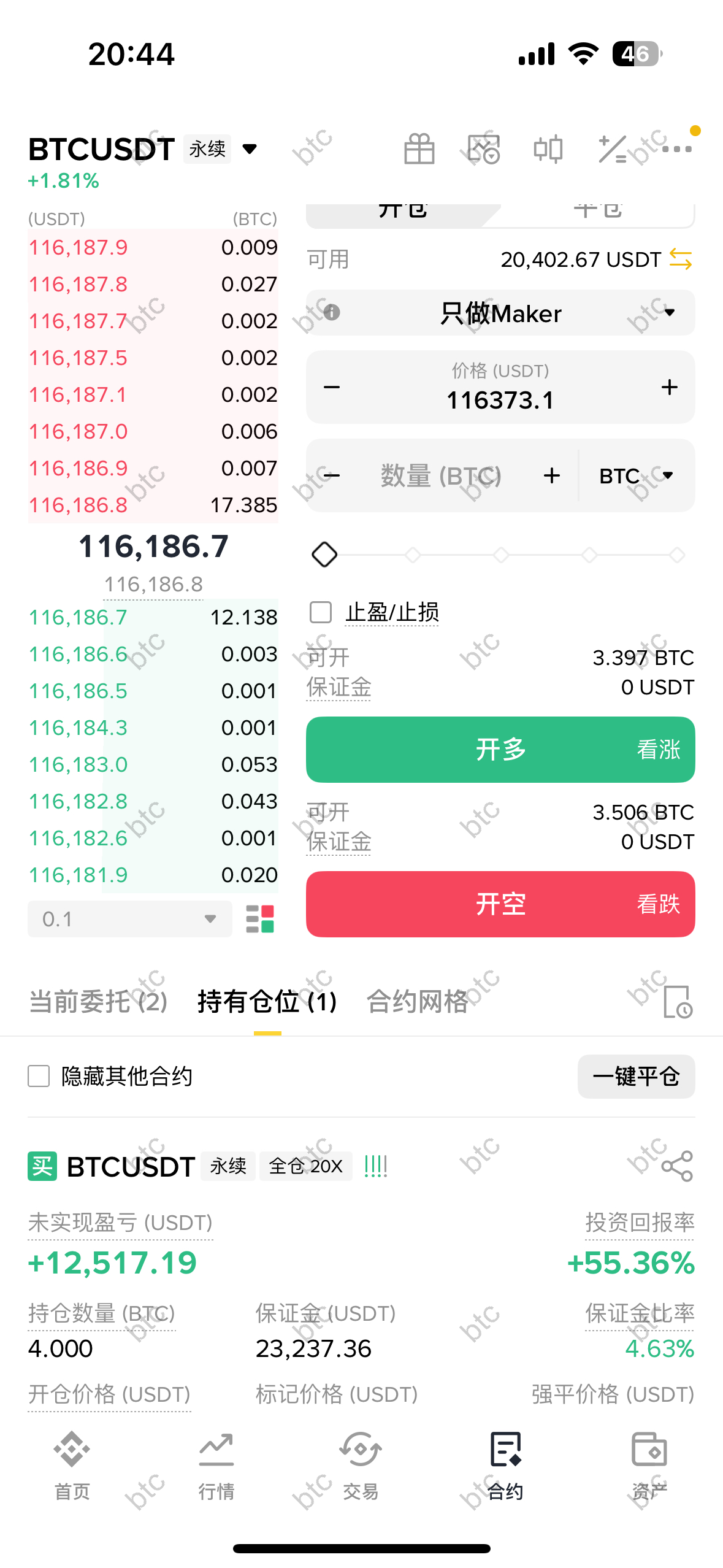Tap the green 开多 buy long button
The width and height of the screenshot is (723, 1568).
coord(500,750)
